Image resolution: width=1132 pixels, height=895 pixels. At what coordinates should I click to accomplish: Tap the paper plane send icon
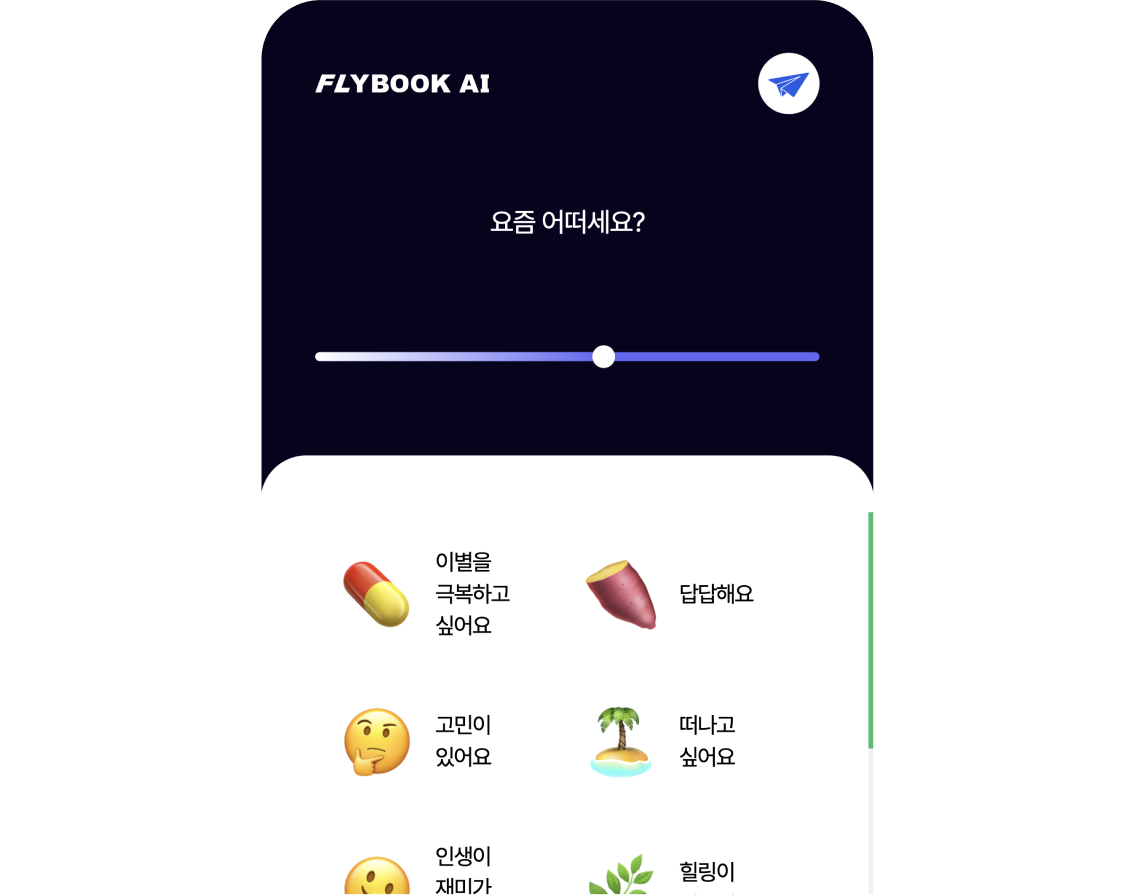(788, 84)
